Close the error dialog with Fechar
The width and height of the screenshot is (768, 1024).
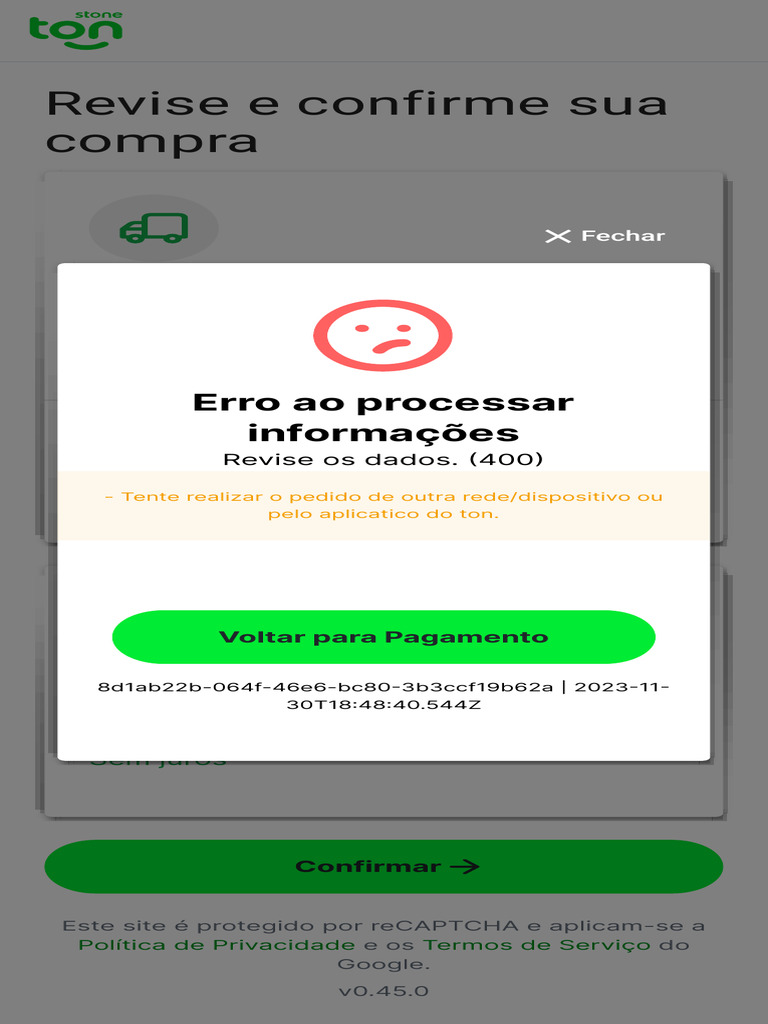605,236
